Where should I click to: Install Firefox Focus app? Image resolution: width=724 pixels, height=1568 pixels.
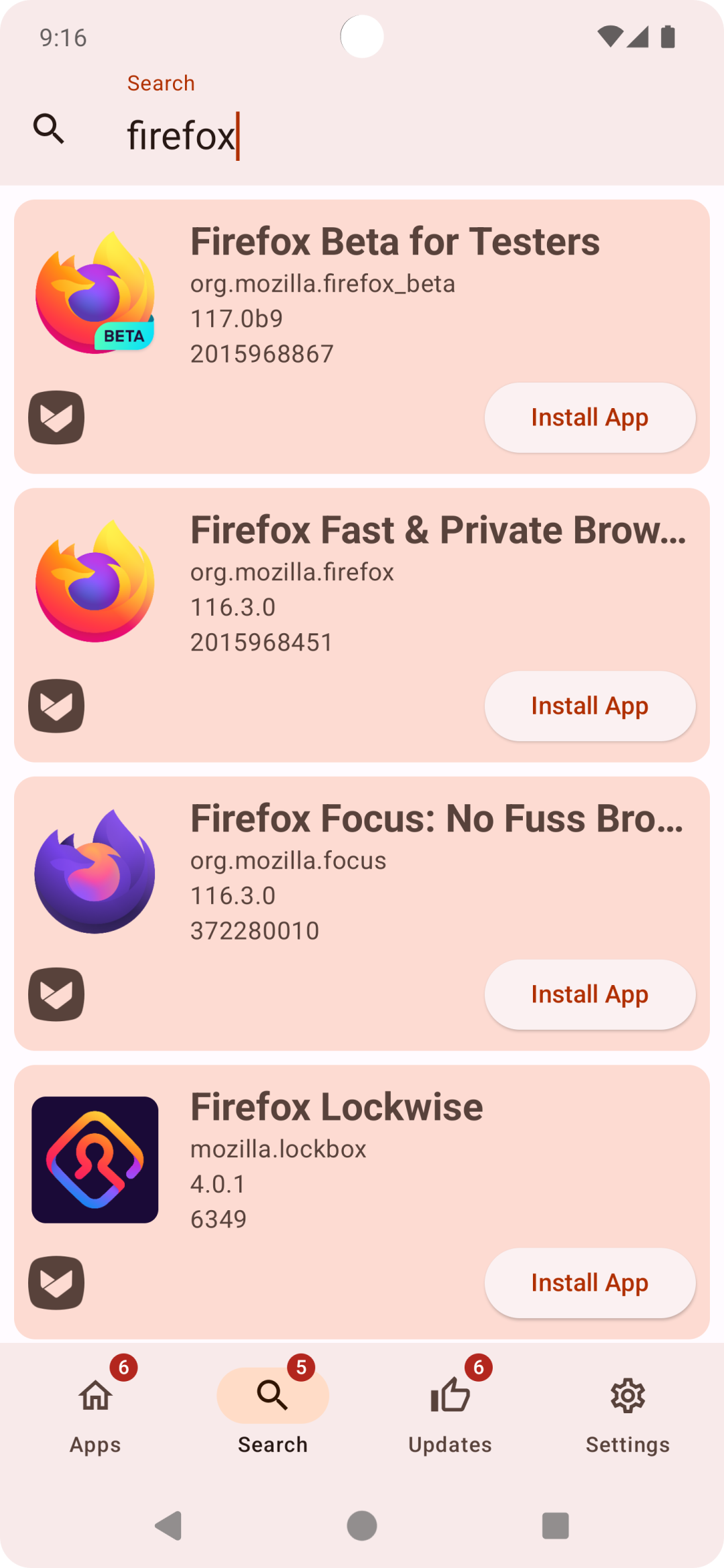(x=589, y=994)
